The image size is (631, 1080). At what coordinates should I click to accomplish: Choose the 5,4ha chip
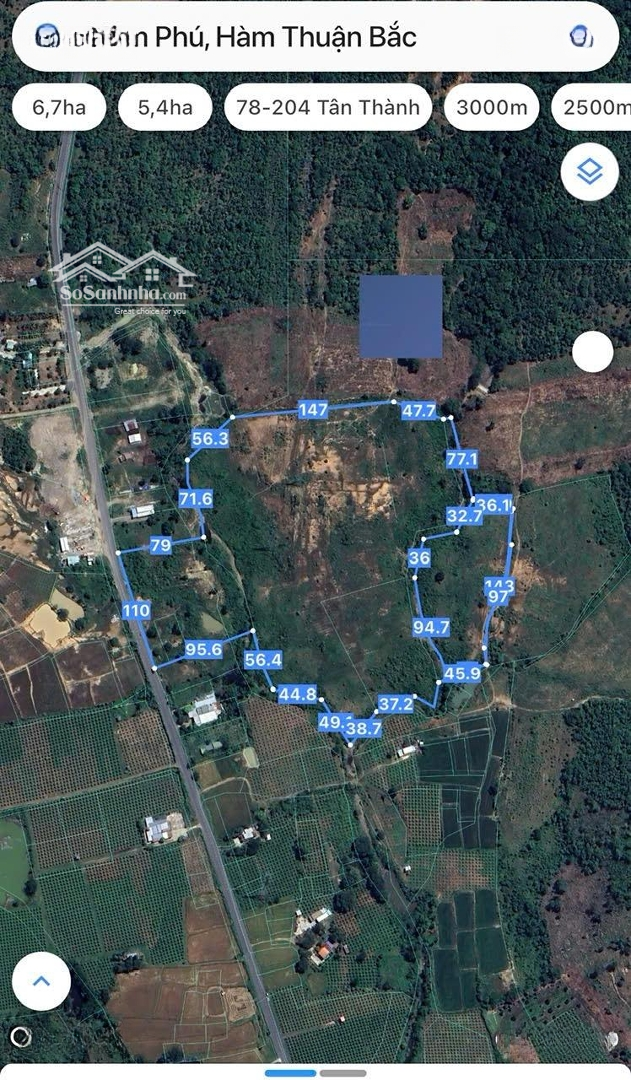coord(165,108)
